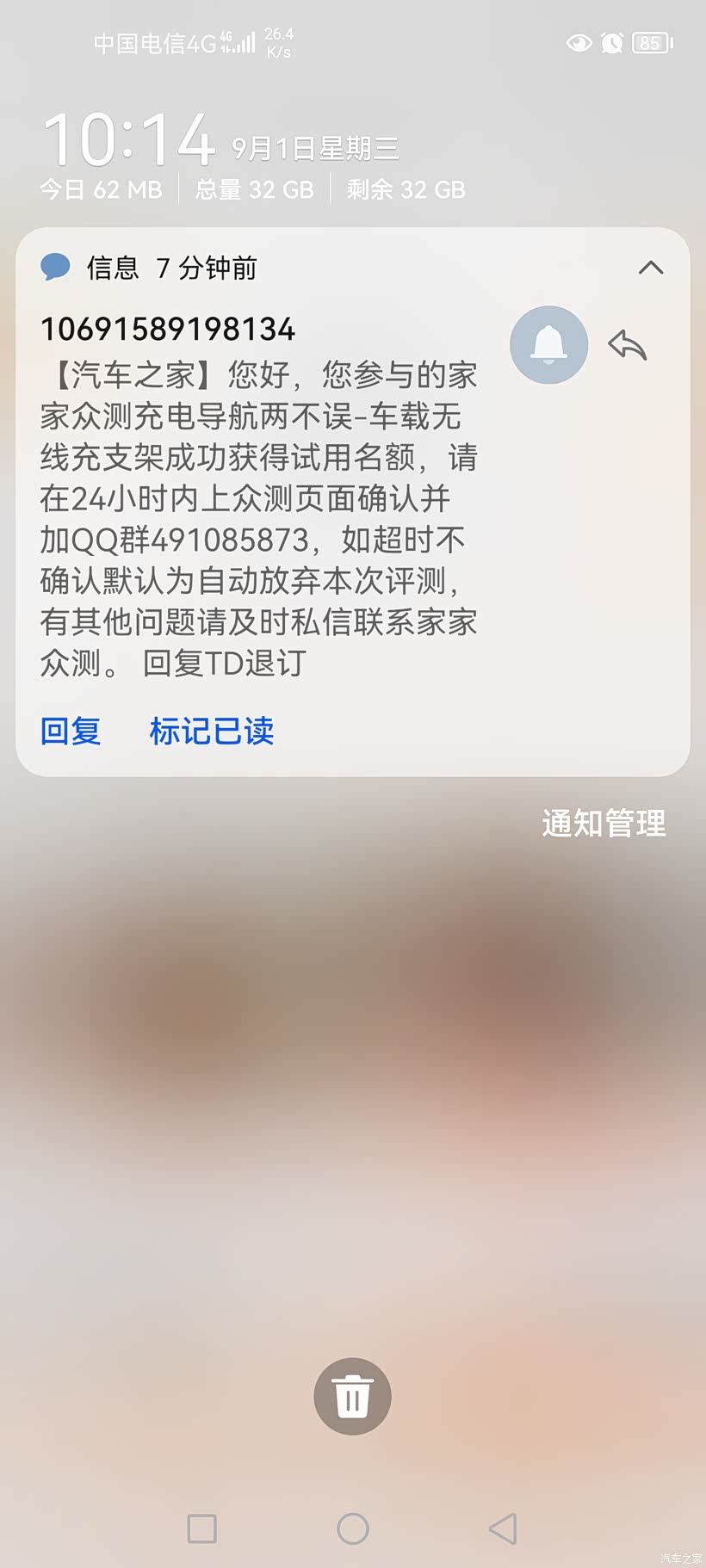Tap 回复 to reply to the message
Viewport: 706px width, 1568px height.
coord(71,732)
